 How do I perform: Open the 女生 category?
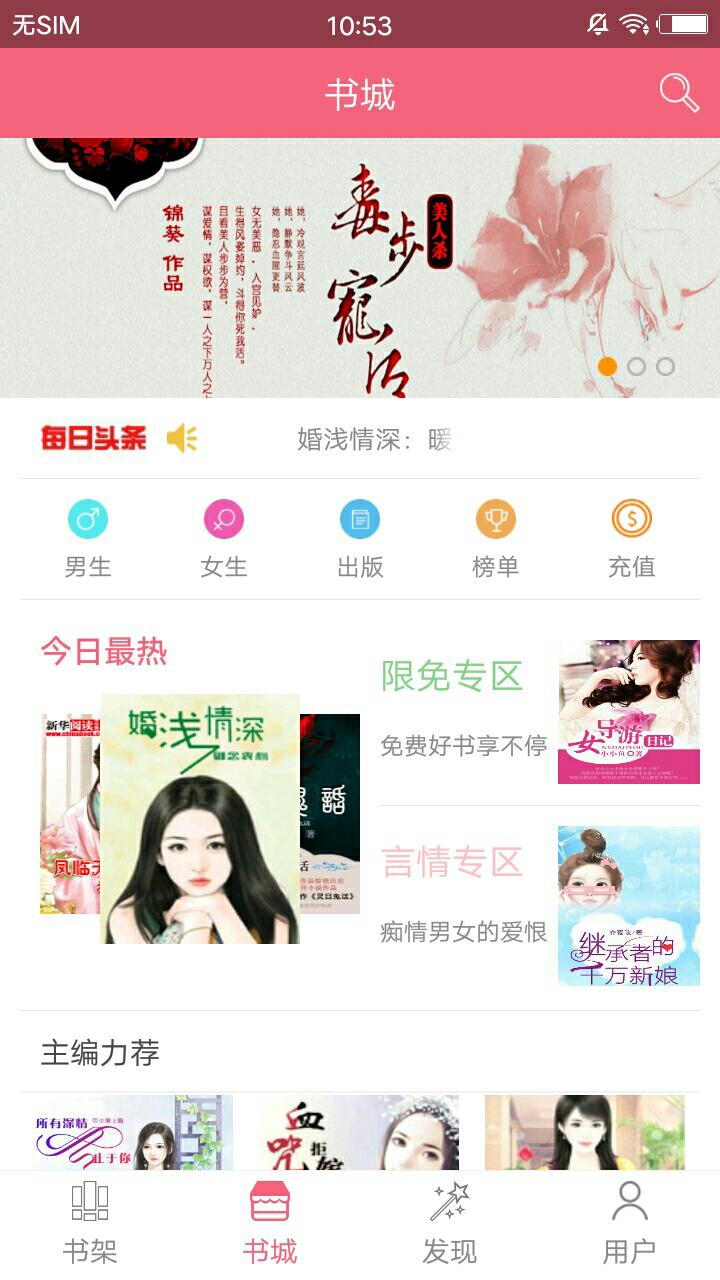tap(224, 540)
